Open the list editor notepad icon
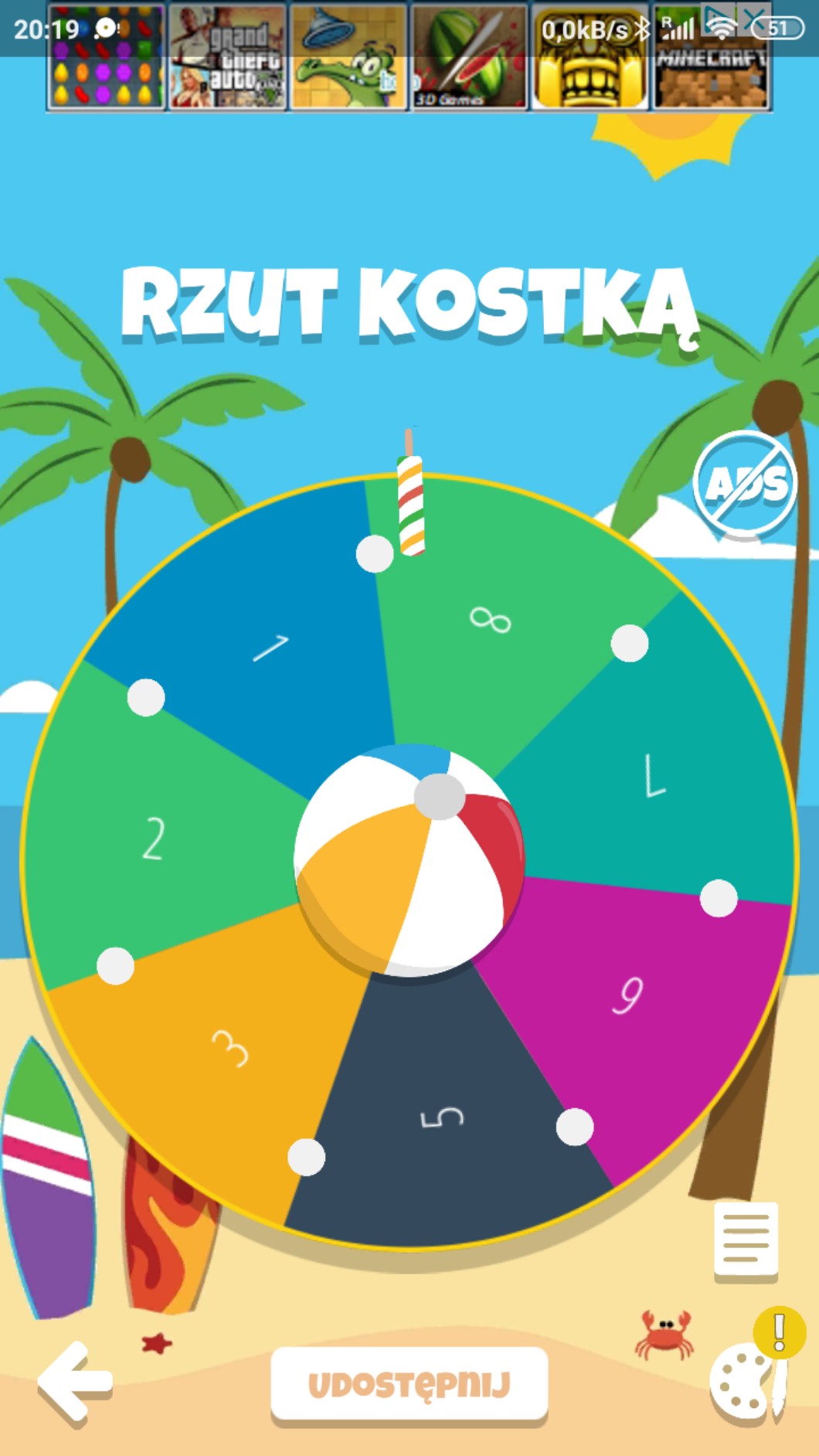The image size is (819, 1456). (746, 1240)
